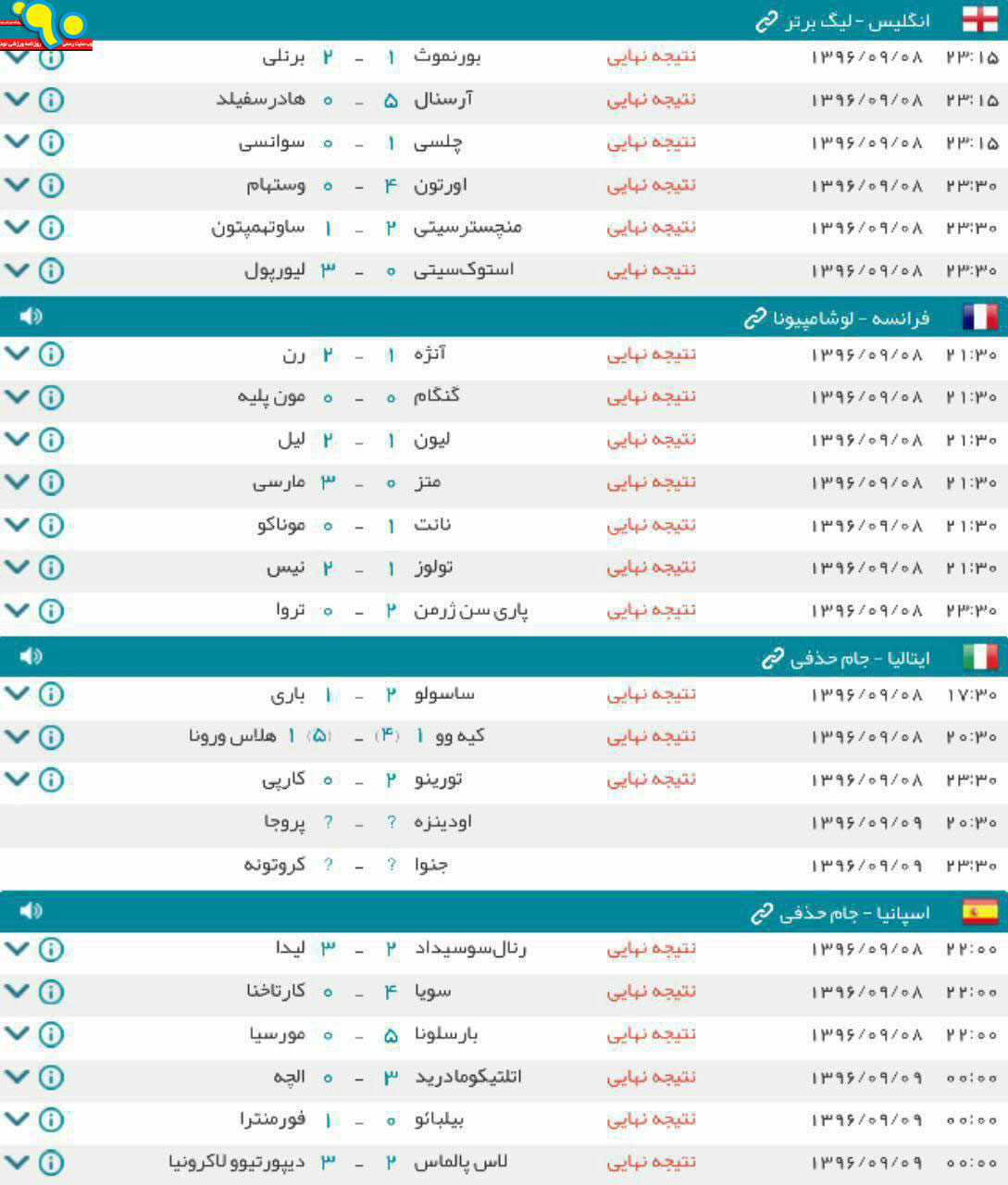Open info icon for چلسی vs سوانسی match

click(51, 142)
